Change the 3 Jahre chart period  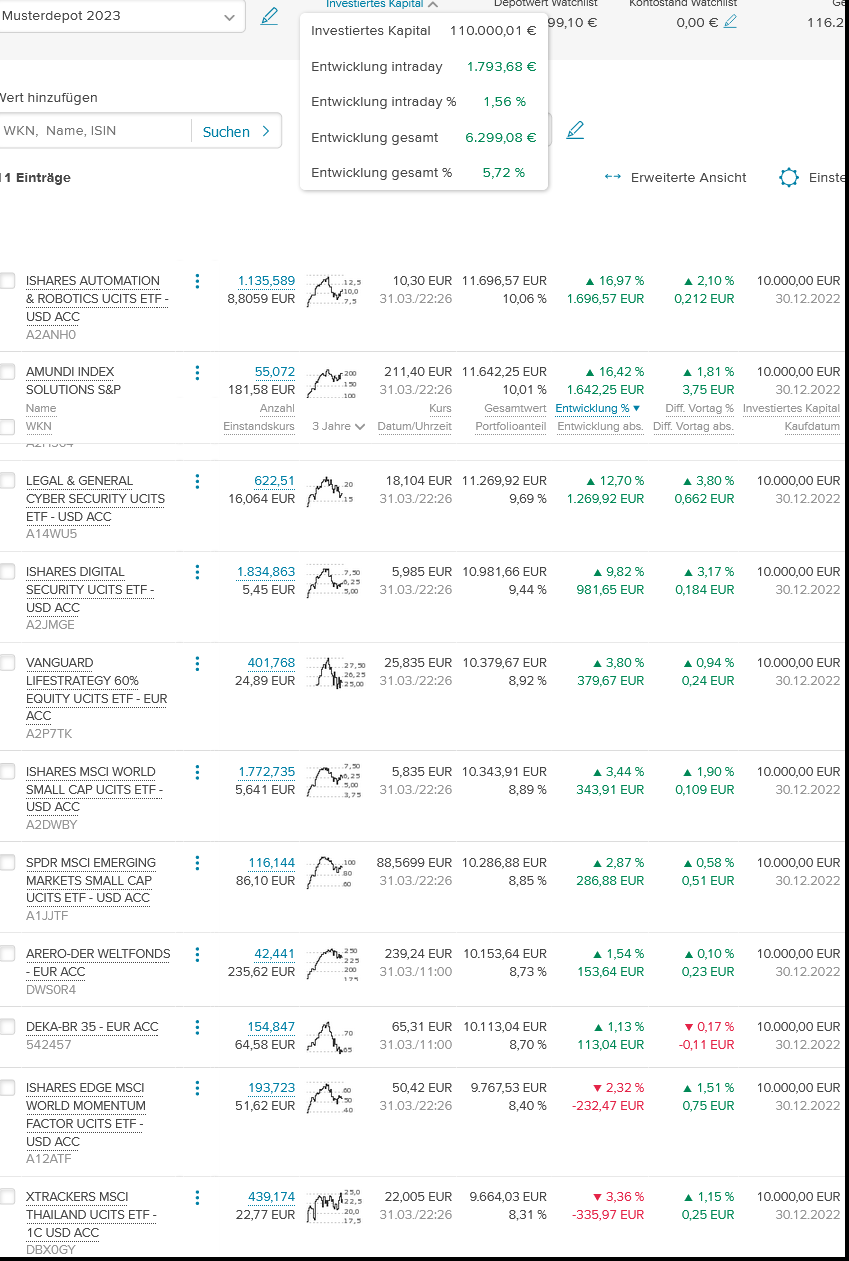click(338, 426)
